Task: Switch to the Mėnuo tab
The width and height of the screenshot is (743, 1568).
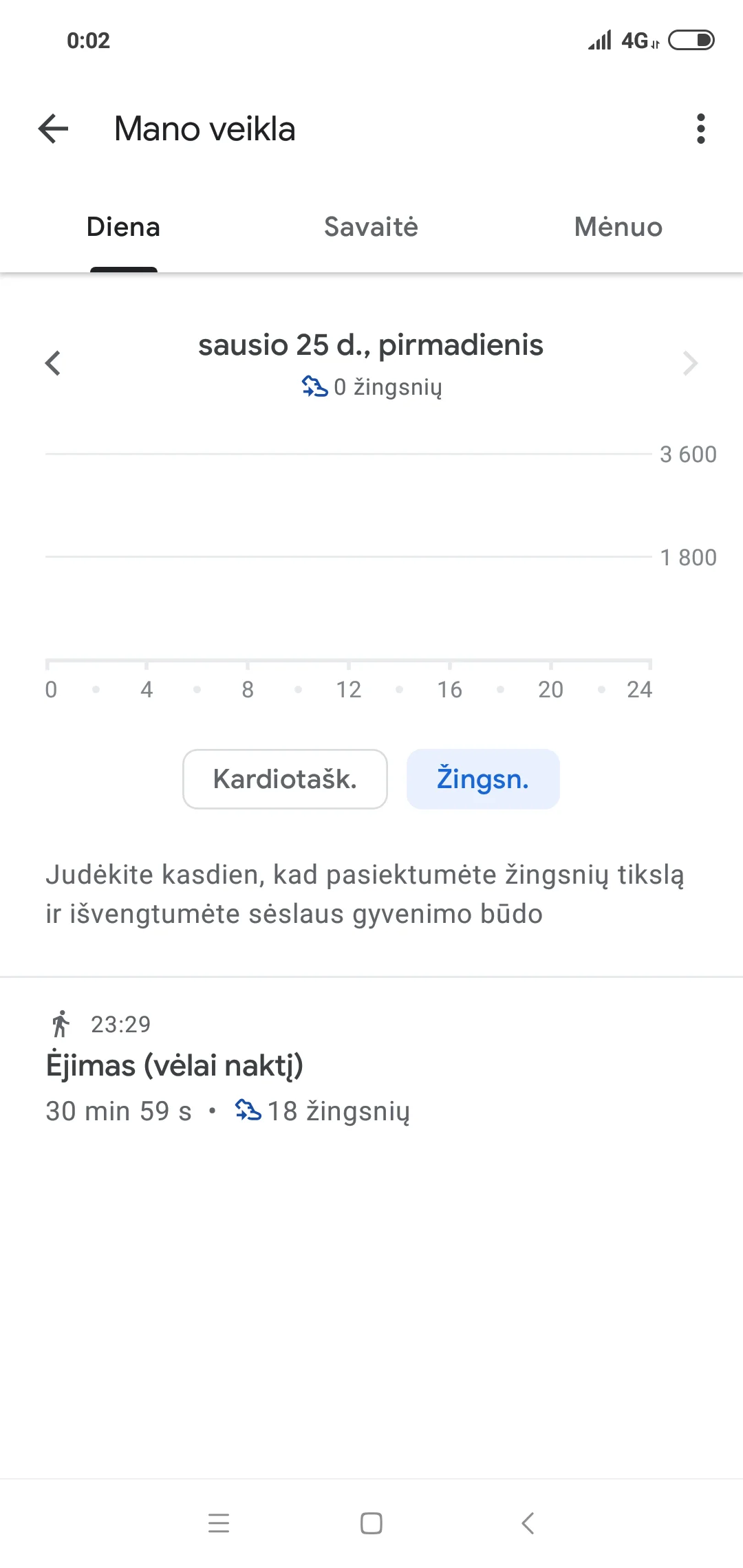Action: pyautogui.click(x=618, y=227)
